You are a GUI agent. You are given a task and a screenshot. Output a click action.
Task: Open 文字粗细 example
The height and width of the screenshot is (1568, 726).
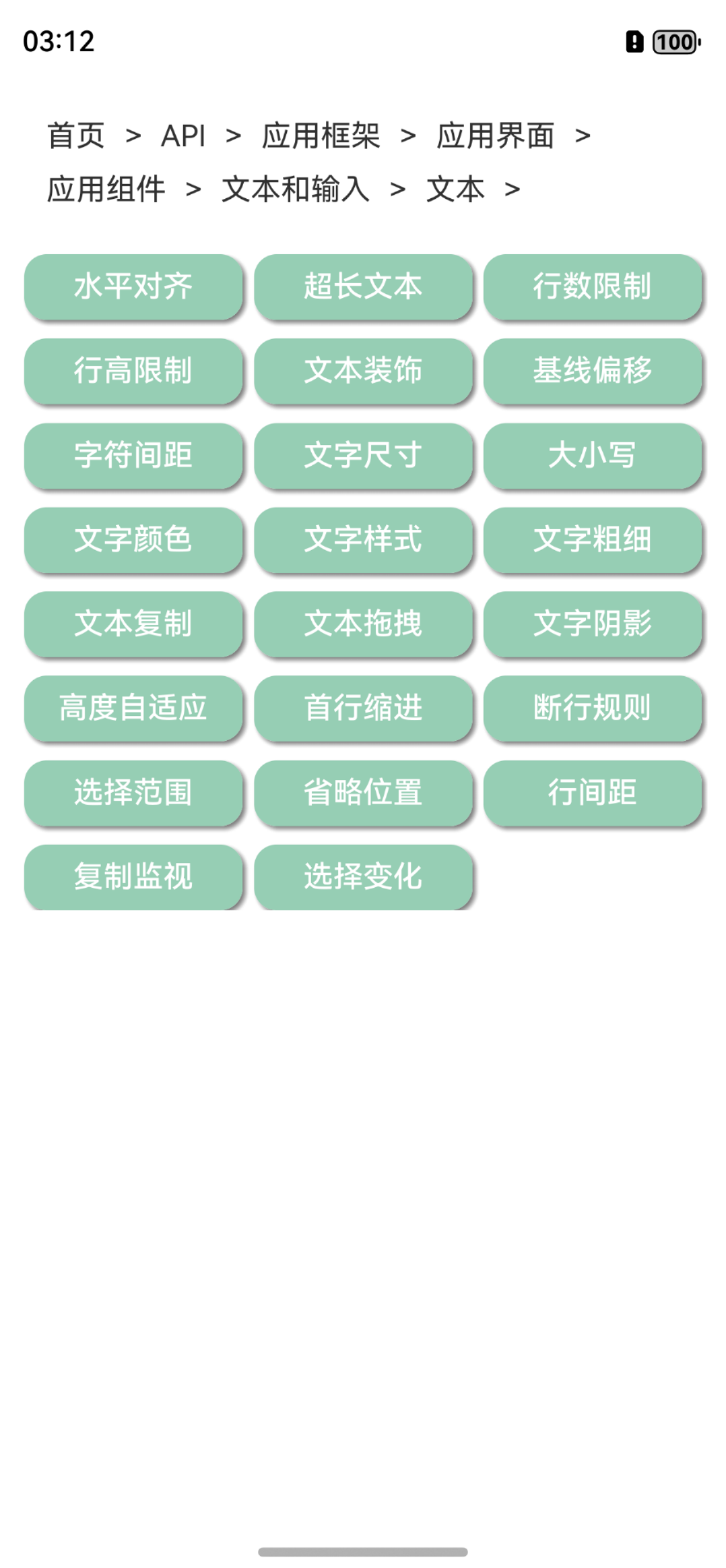[x=593, y=540]
